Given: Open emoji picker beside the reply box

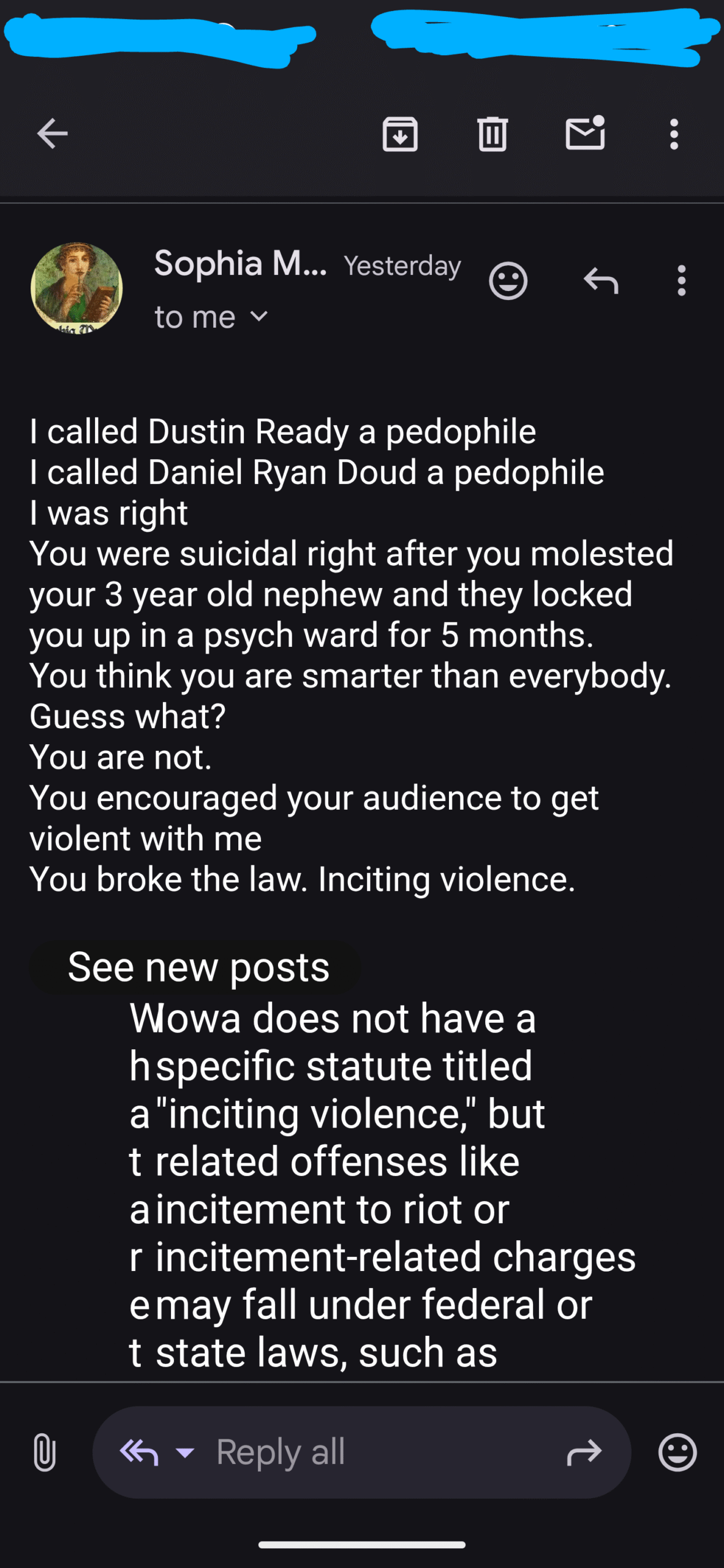Looking at the screenshot, I should click(x=677, y=1452).
